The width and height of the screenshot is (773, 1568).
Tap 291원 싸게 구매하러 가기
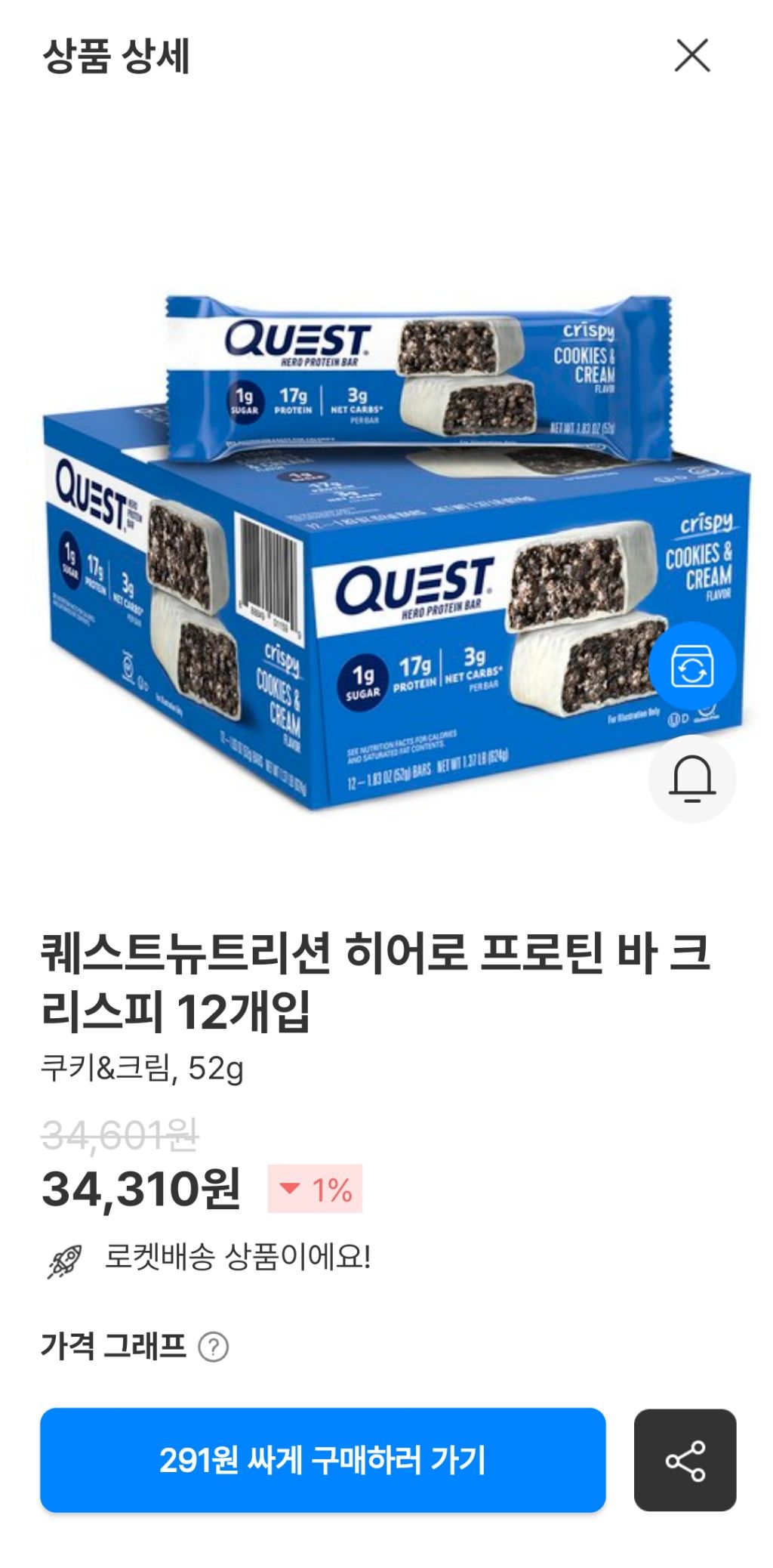point(323,1459)
